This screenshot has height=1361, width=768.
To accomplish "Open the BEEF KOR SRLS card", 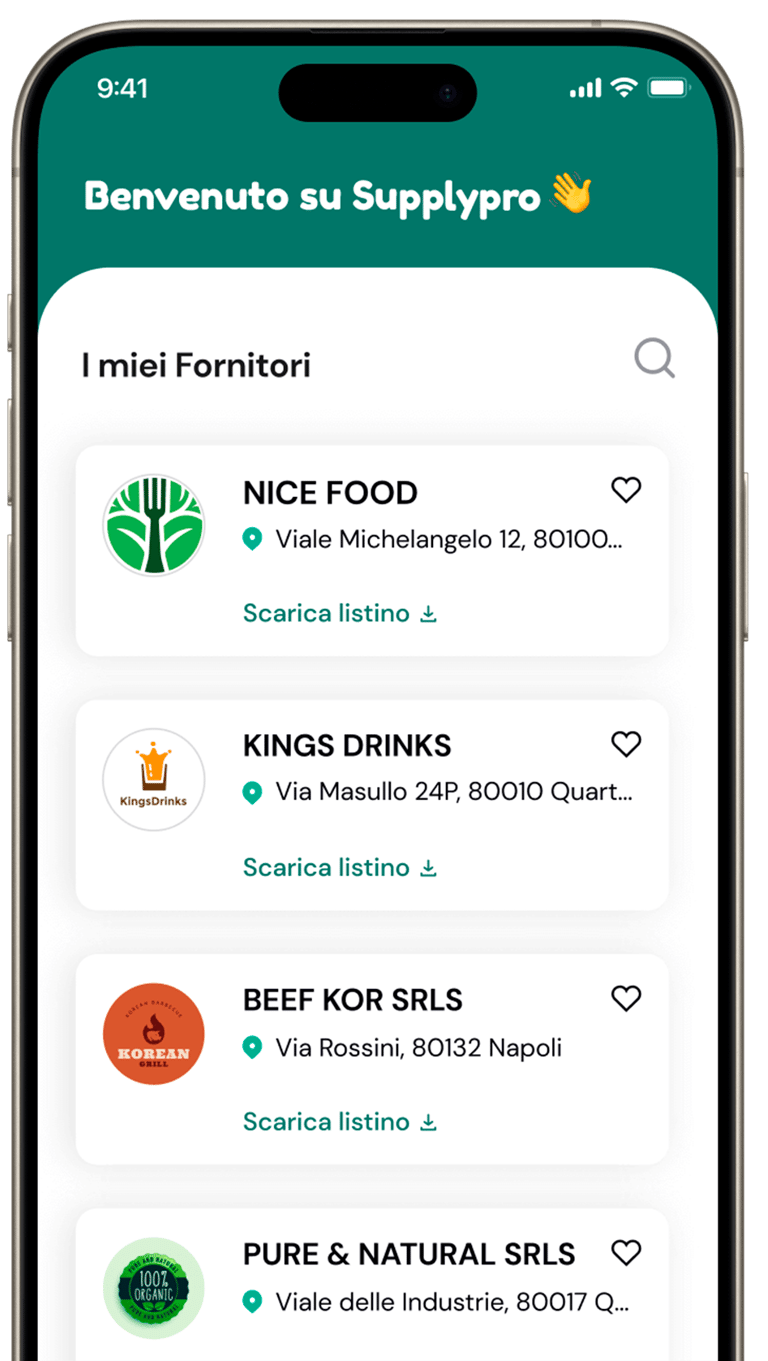I will 352,1000.
